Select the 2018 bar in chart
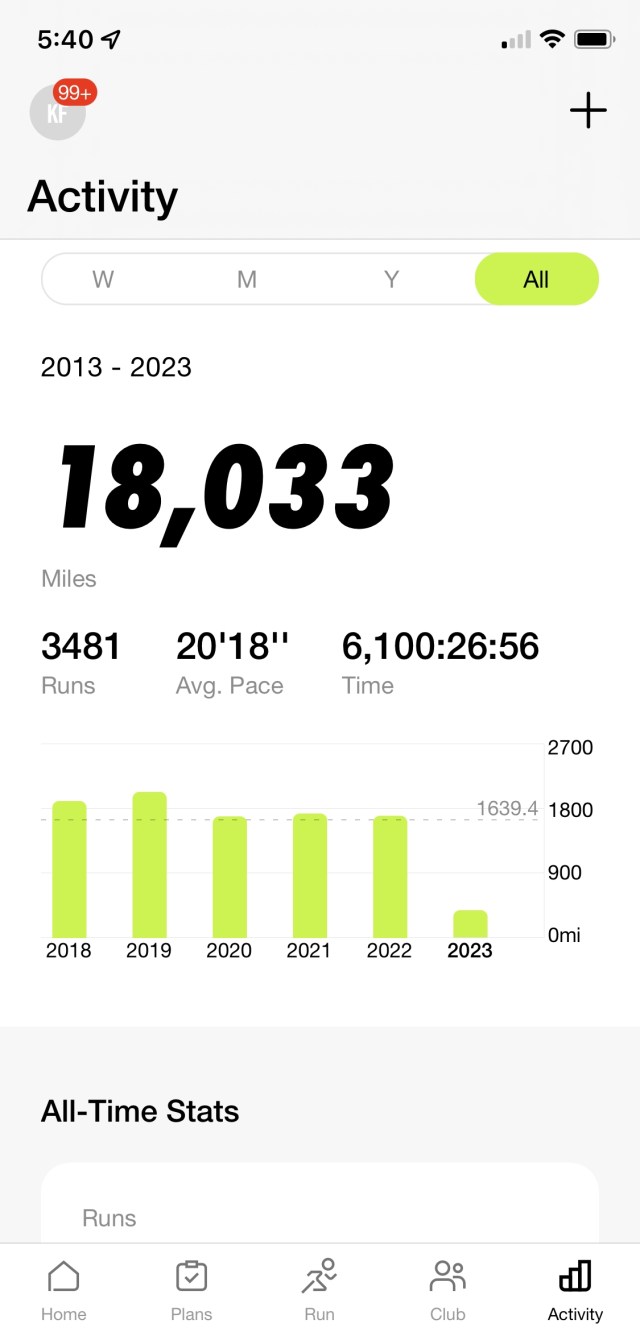Viewport: 640px width, 1336px height. (x=69, y=868)
